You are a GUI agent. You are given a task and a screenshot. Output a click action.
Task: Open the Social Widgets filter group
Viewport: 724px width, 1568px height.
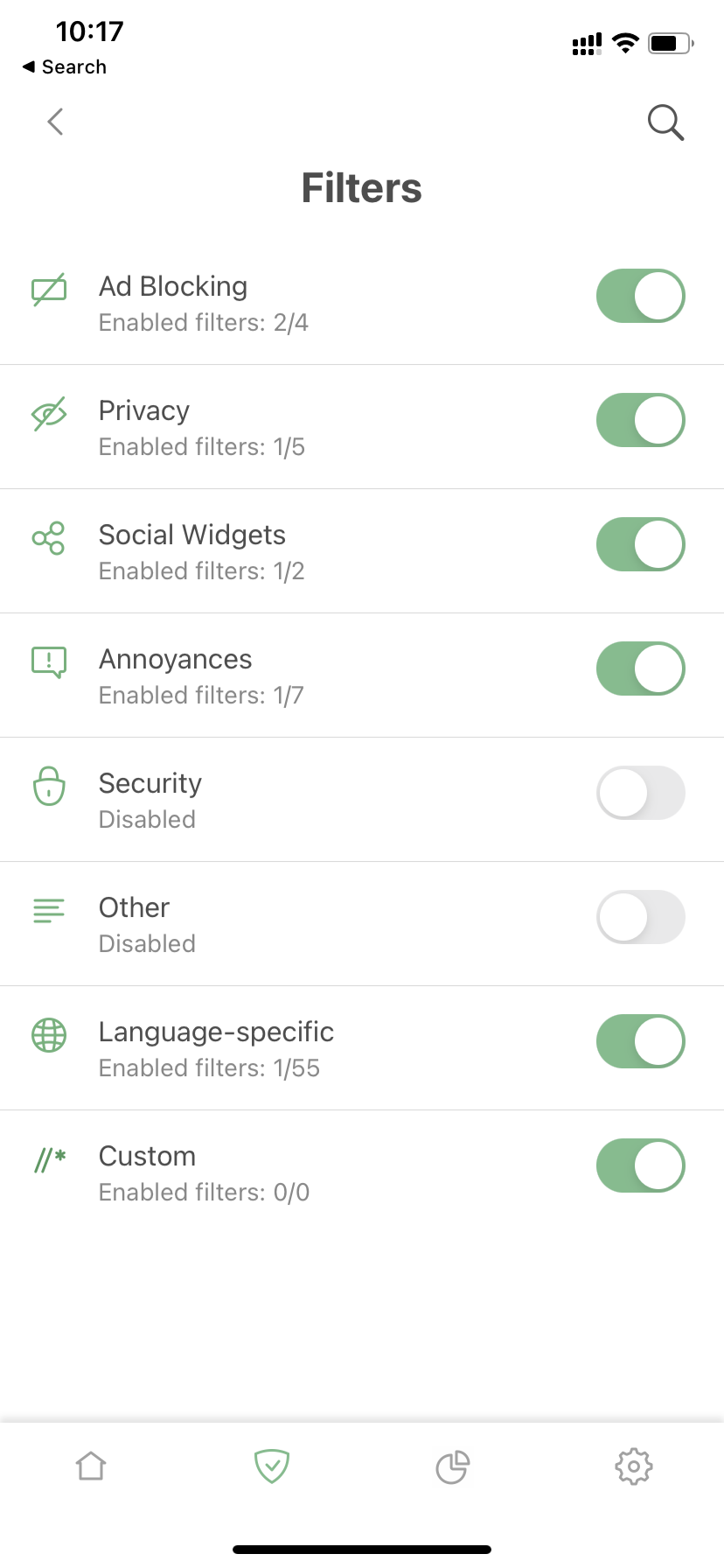coord(262,551)
